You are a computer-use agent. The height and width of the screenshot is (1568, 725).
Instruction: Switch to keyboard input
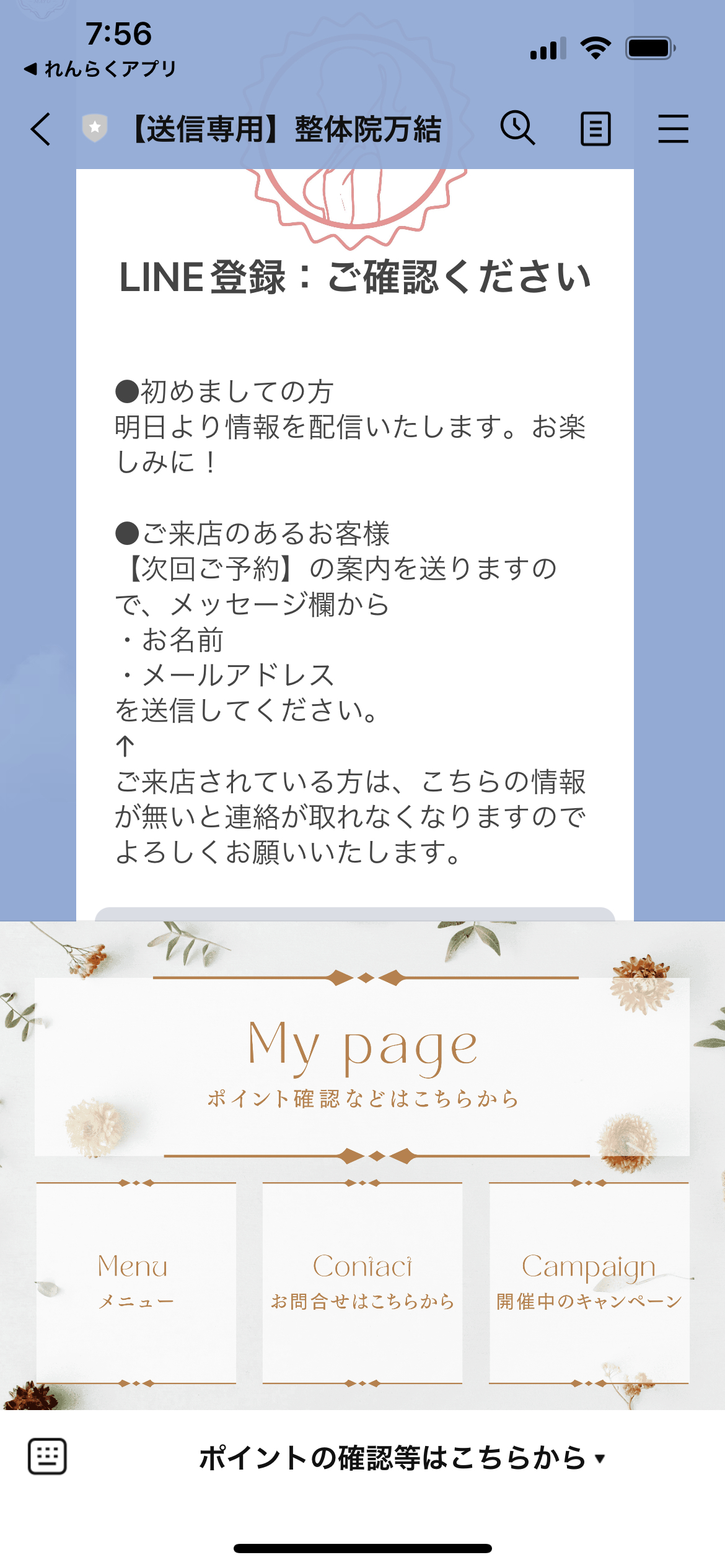47,1457
